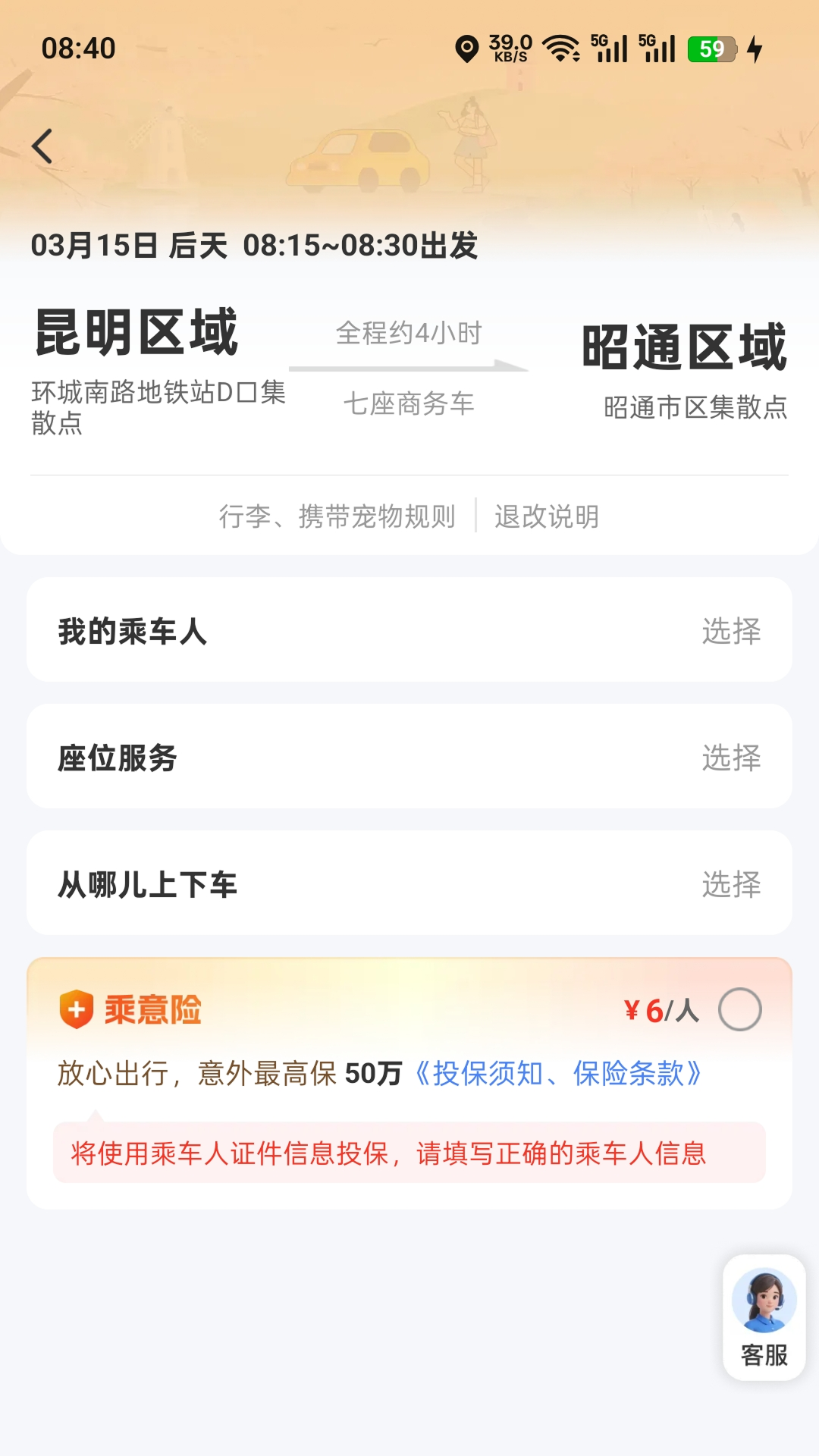819x1456 pixels.
Task: Open 选择 for 从哪儿上下车
Action: pyautogui.click(x=730, y=880)
